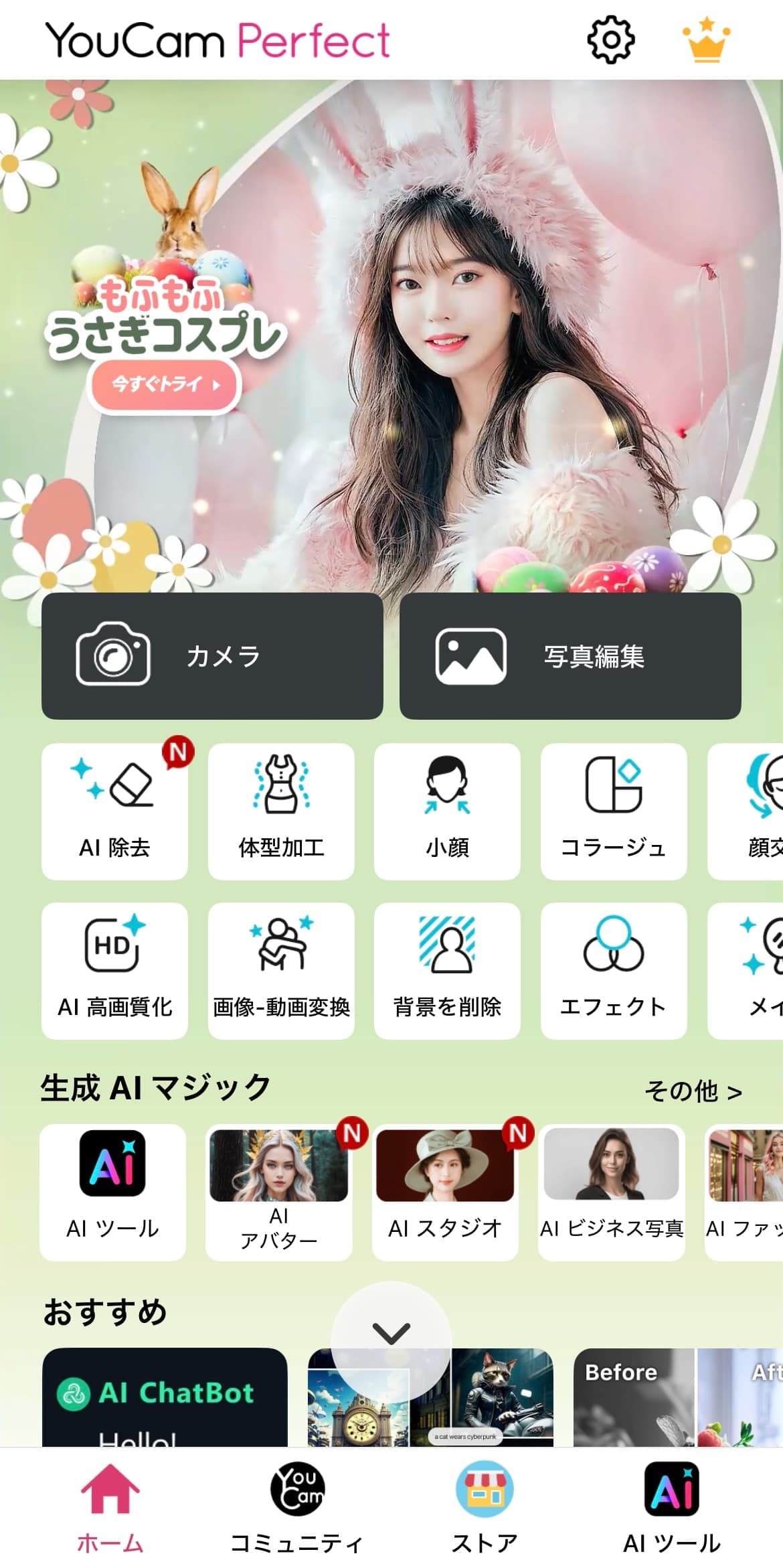Open 写真編集 photo editor
783x1568 pixels.
[x=570, y=656]
